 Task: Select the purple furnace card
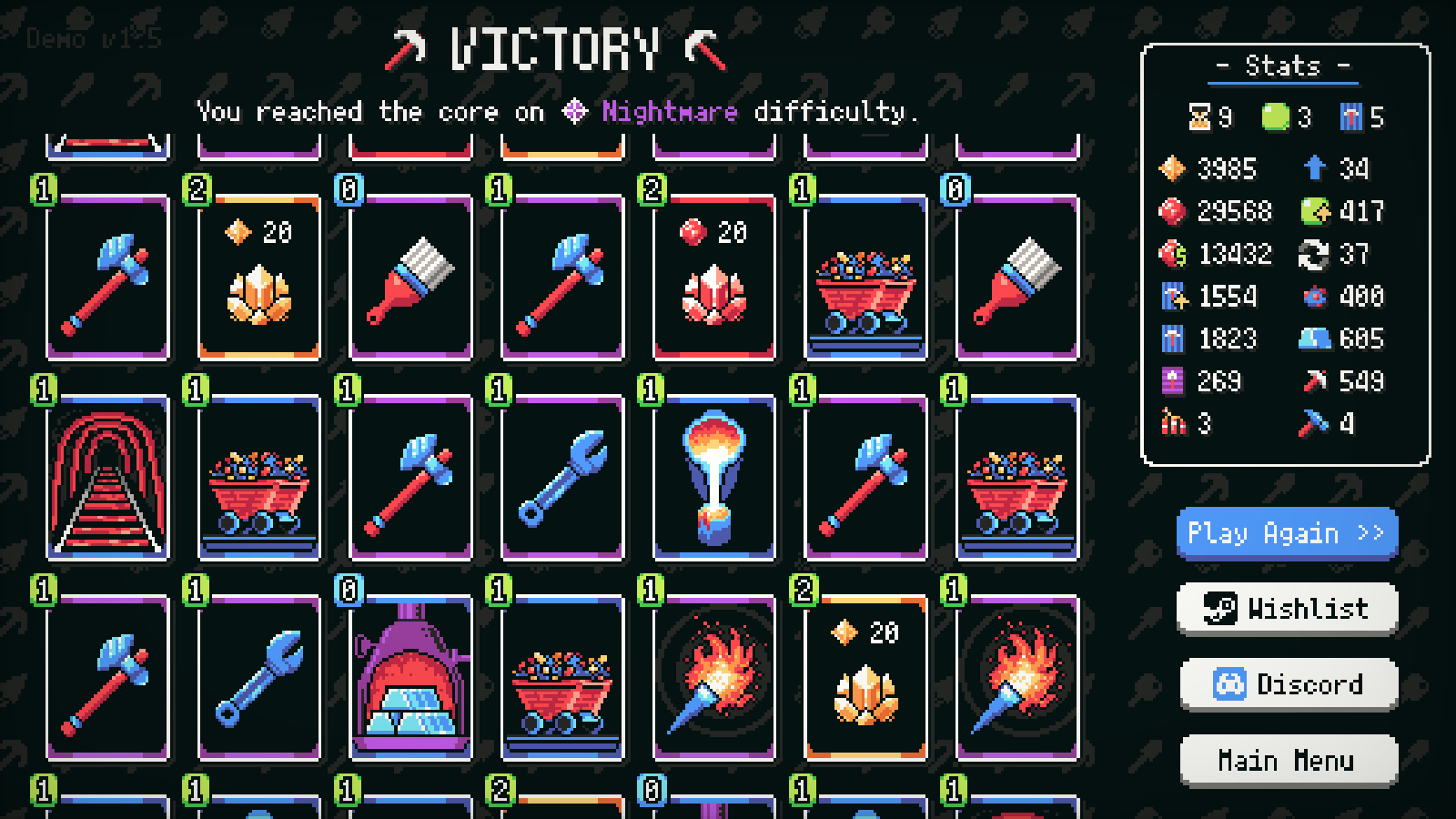click(x=411, y=678)
